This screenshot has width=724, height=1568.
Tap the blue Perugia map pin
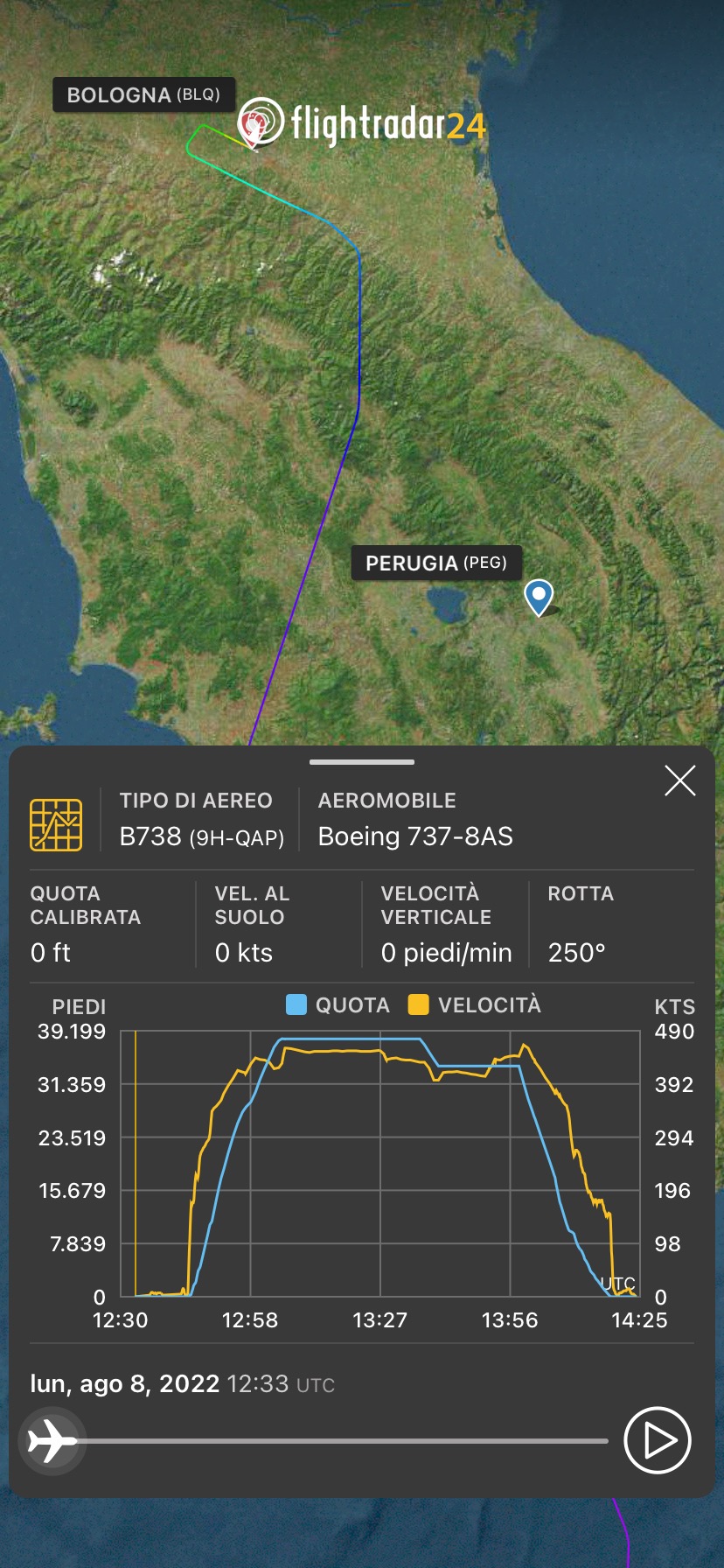pos(539,597)
